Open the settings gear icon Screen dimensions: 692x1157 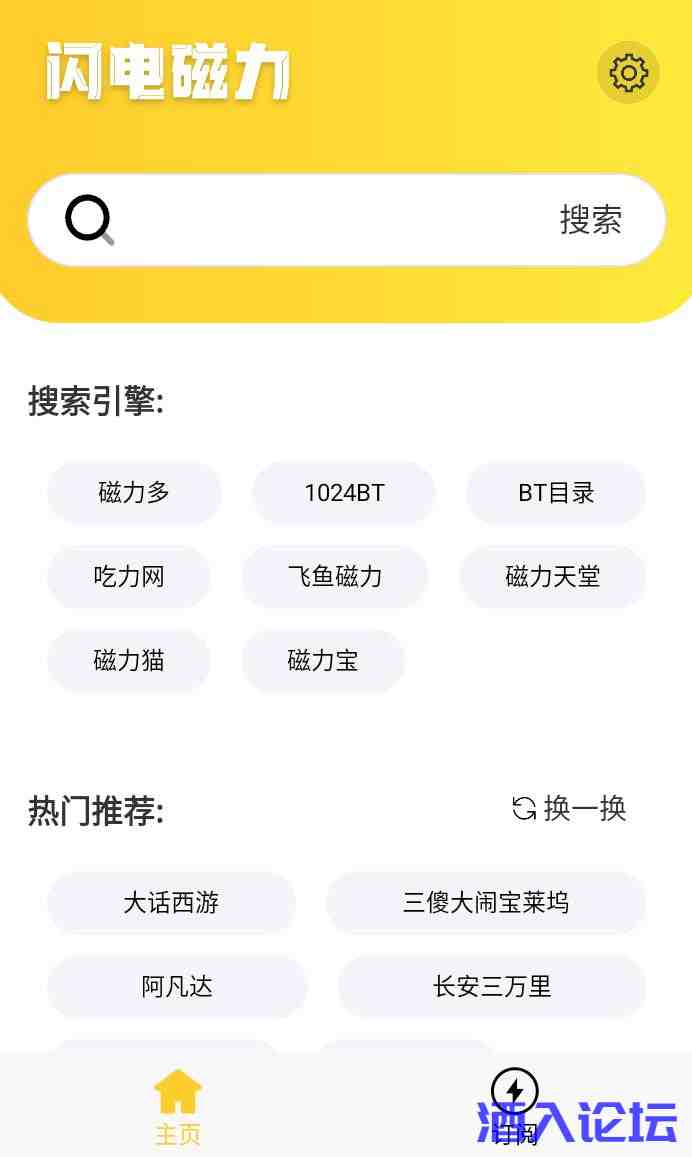click(x=628, y=73)
